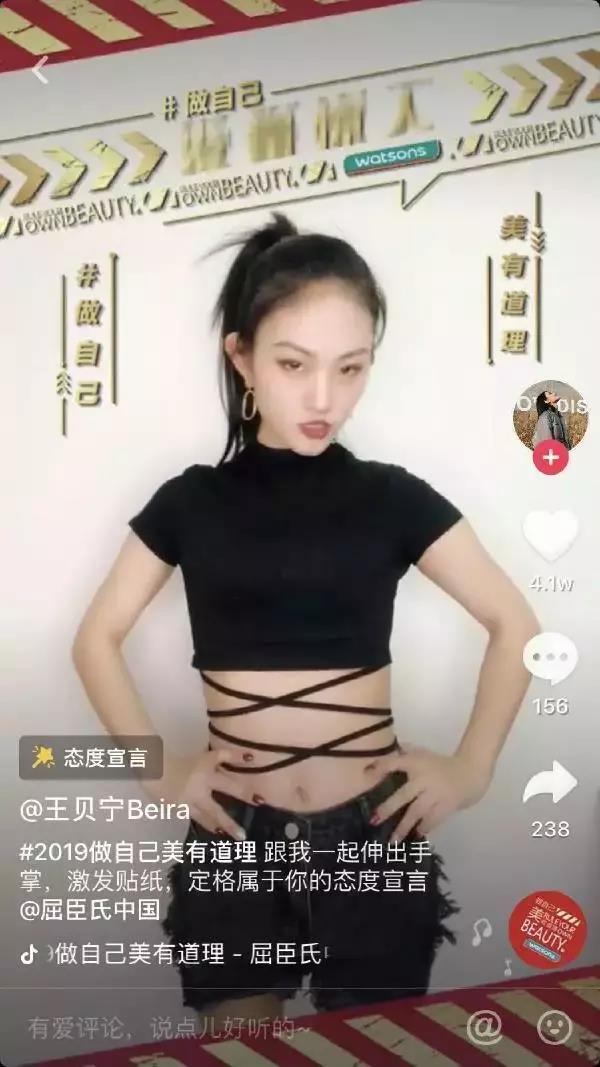600x1067 pixels.
Task: Mention someone with the @ icon
Action: pyautogui.click(x=484, y=1026)
